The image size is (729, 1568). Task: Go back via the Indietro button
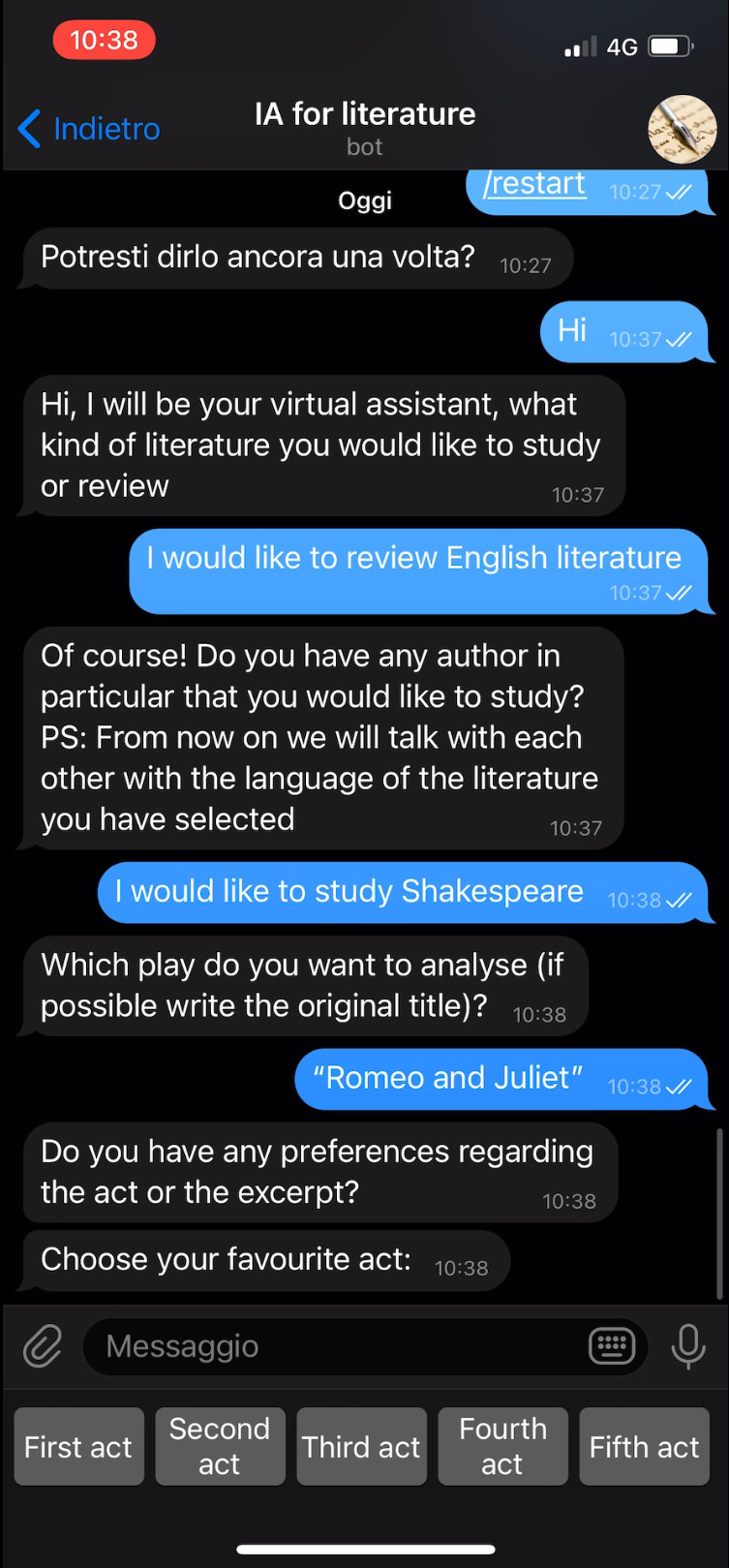89,129
